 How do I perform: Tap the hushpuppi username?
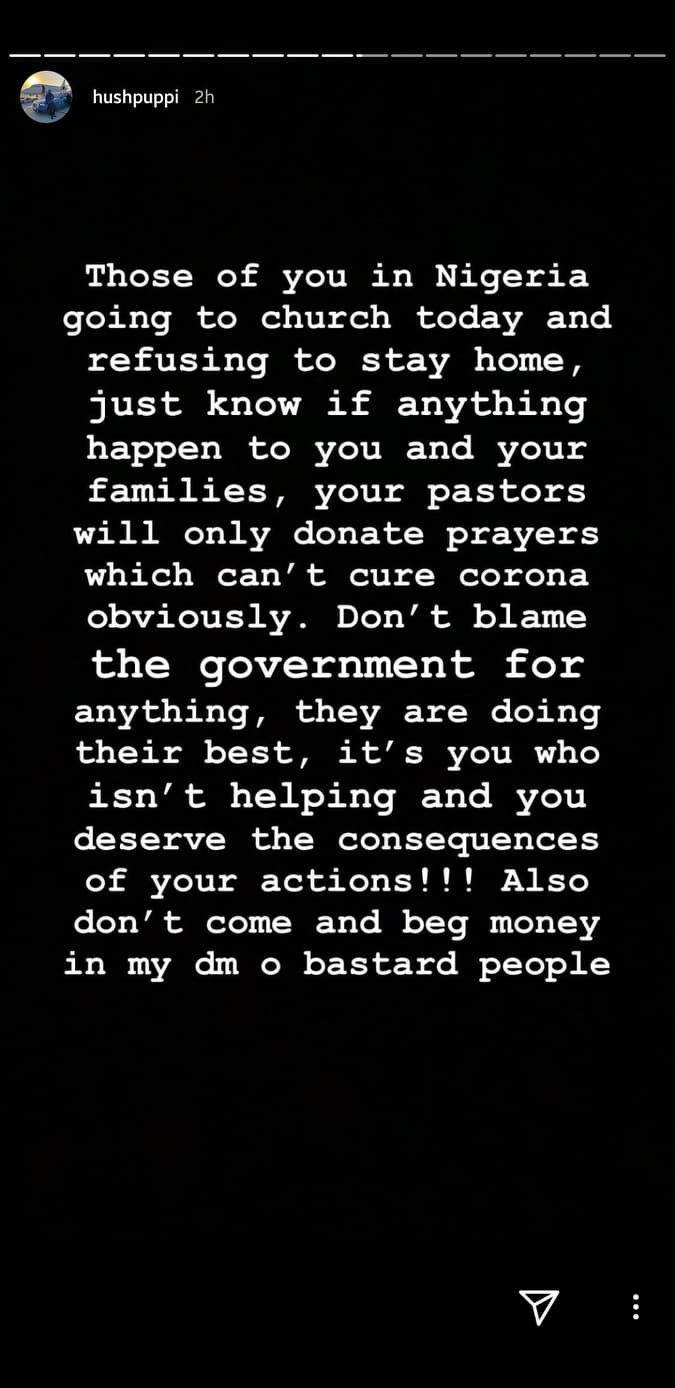pos(135,97)
